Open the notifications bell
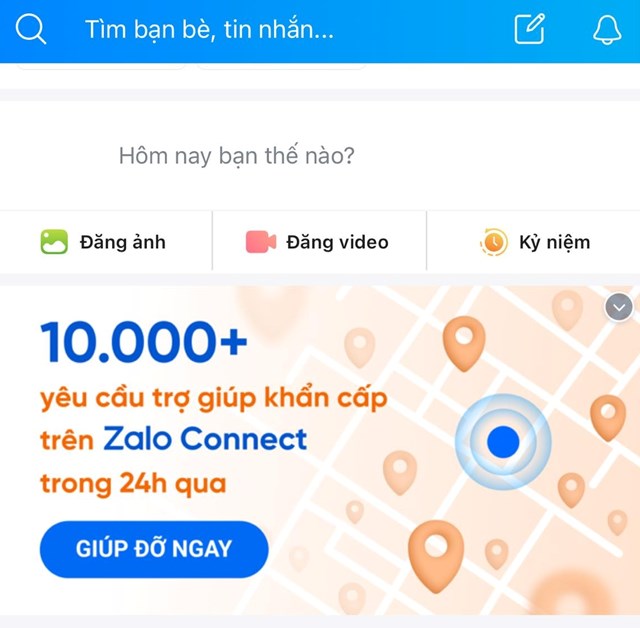The width and height of the screenshot is (640, 628). (607, 30)
